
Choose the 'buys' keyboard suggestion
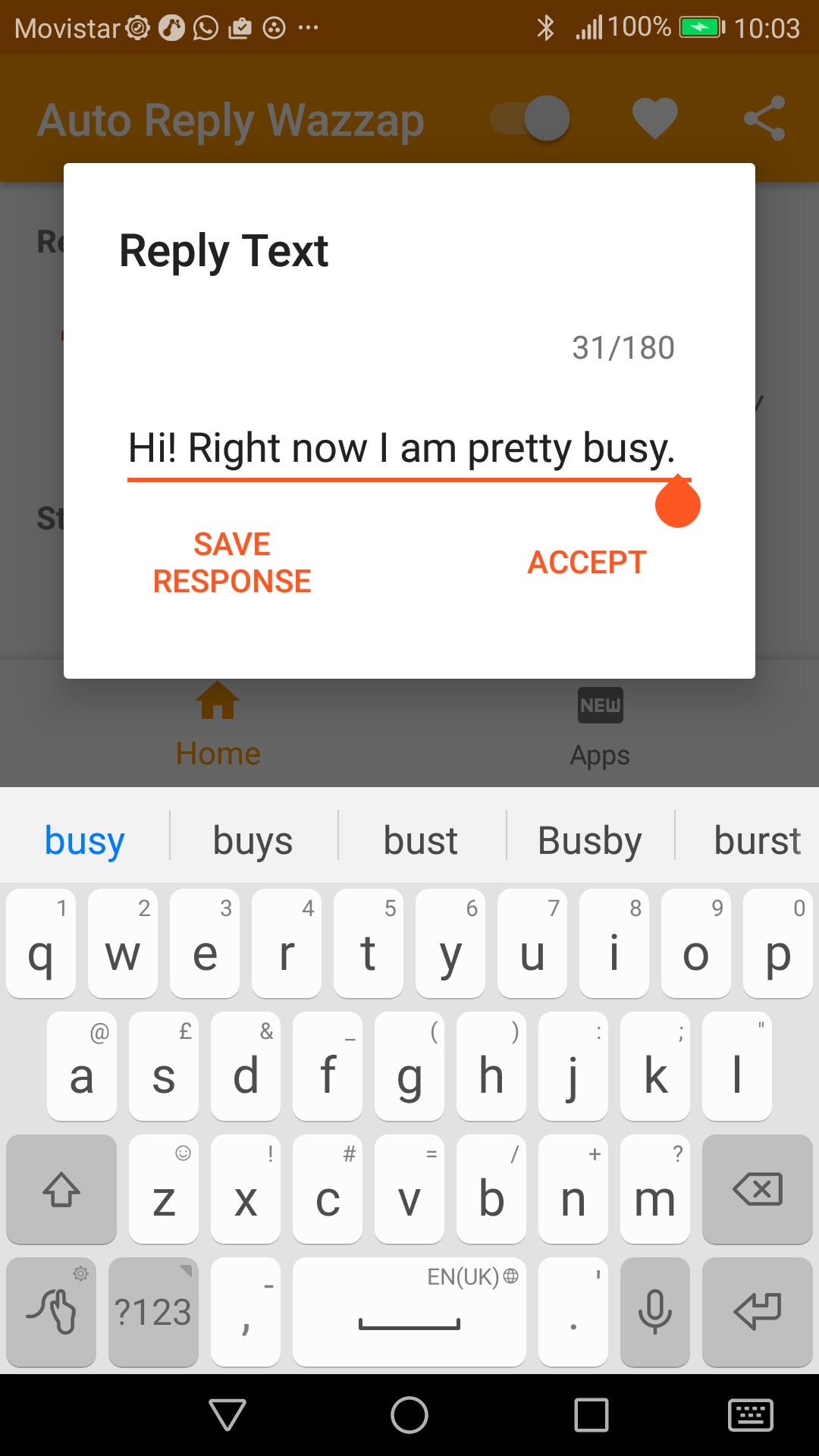coord(253,840)
